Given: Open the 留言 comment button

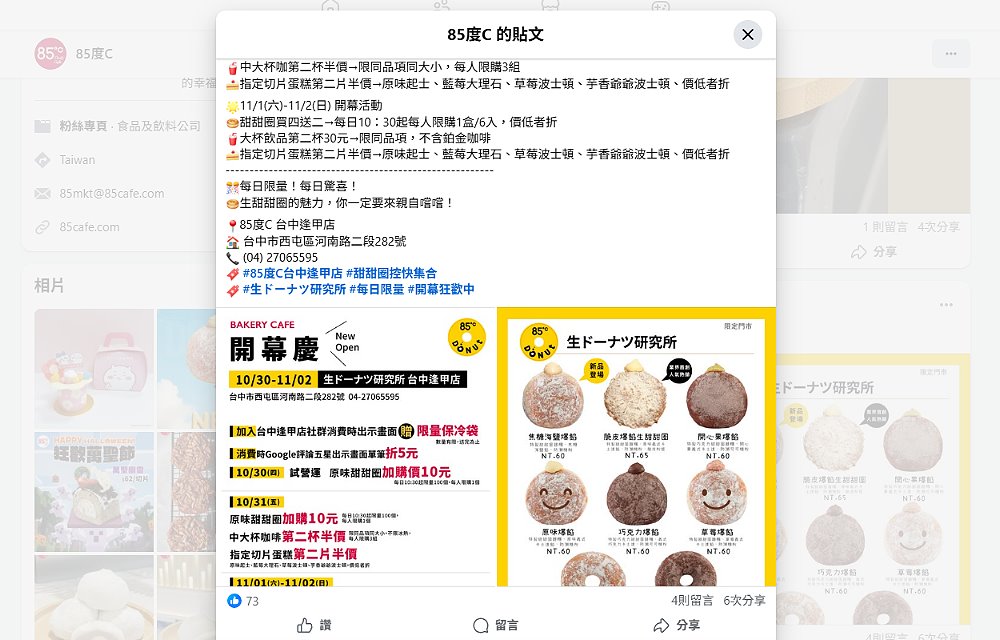Looking at the screenshot, I should click(495, 625).
